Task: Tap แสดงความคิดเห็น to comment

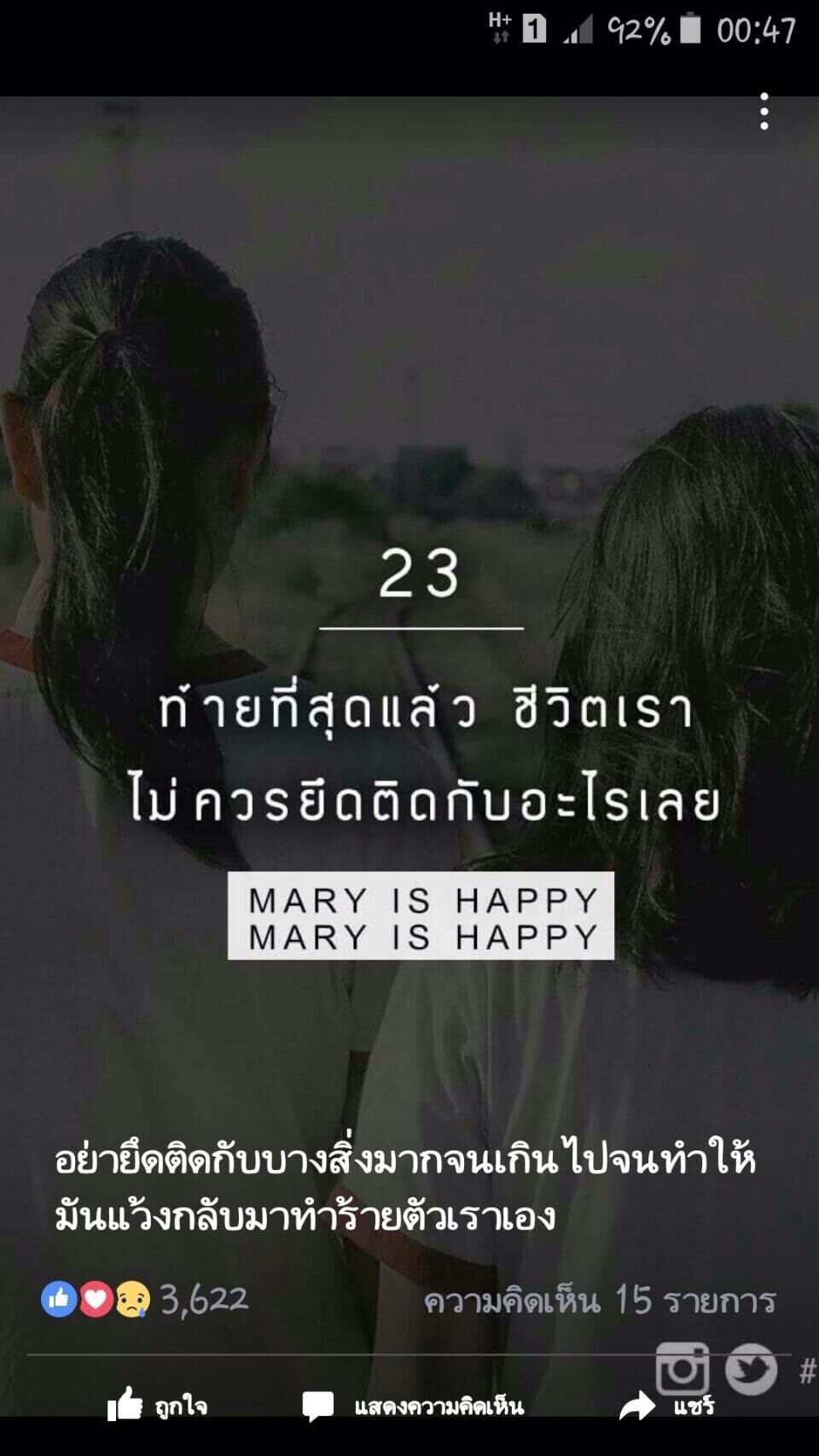Action: click(x=414, y=1405)
